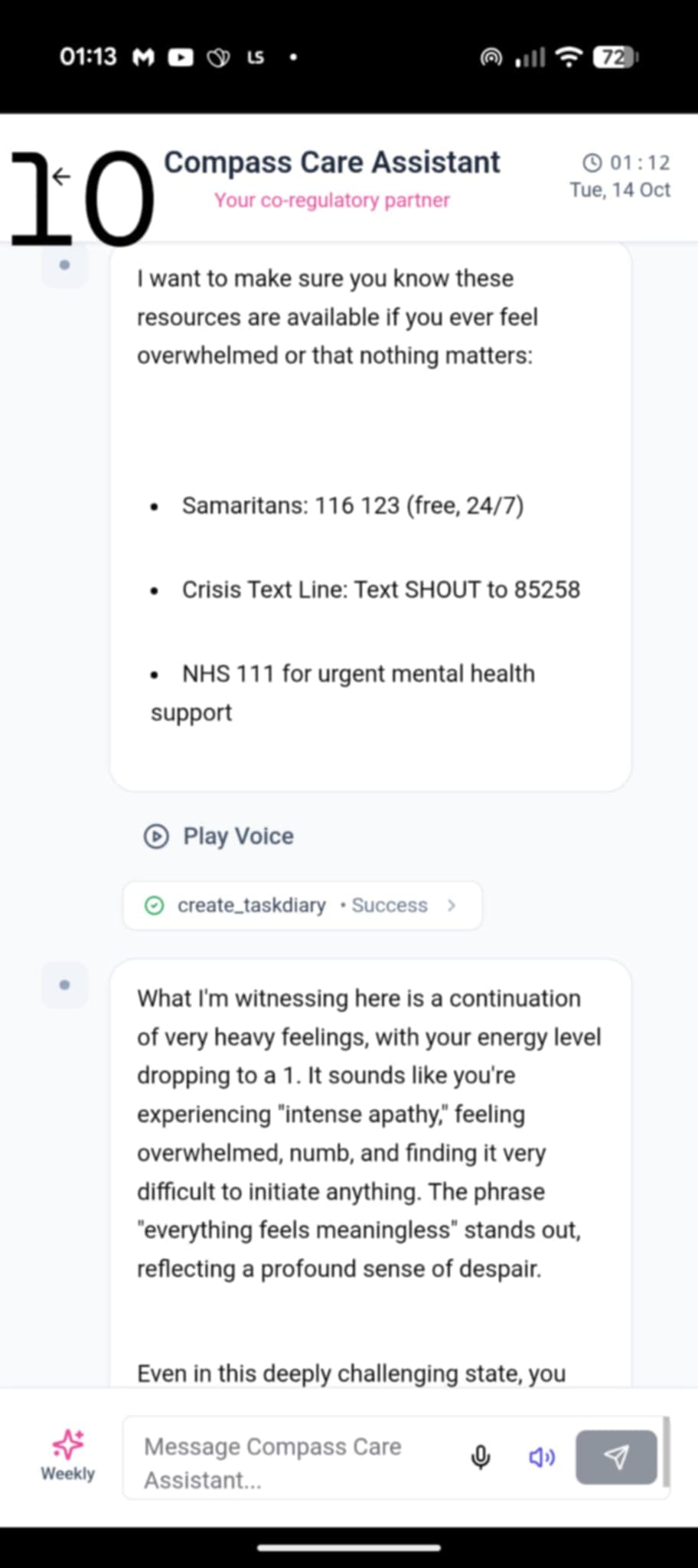The image size is (698, 1568).
Task: Play voice for the resources message
Action: coord(219,836)
